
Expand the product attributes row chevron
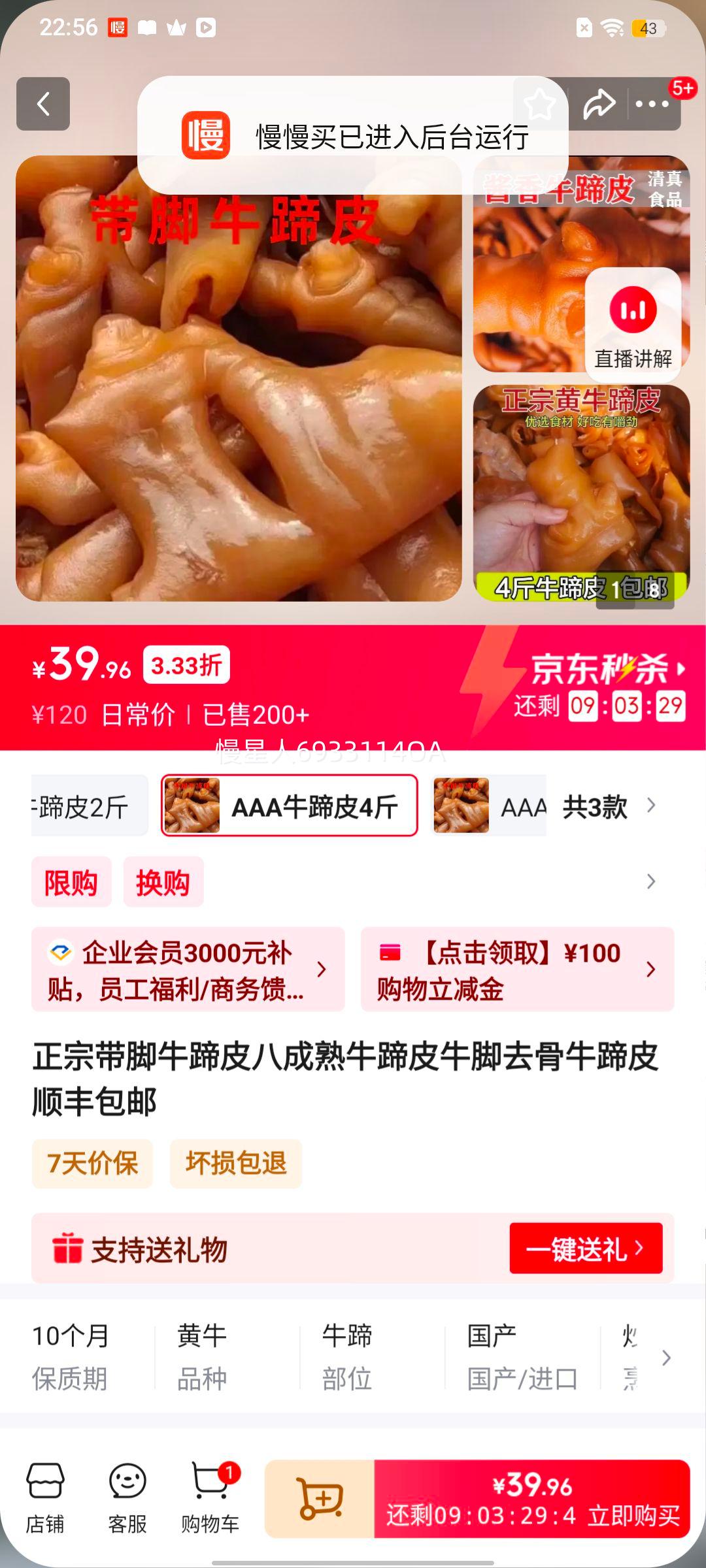click(667, 1358)
